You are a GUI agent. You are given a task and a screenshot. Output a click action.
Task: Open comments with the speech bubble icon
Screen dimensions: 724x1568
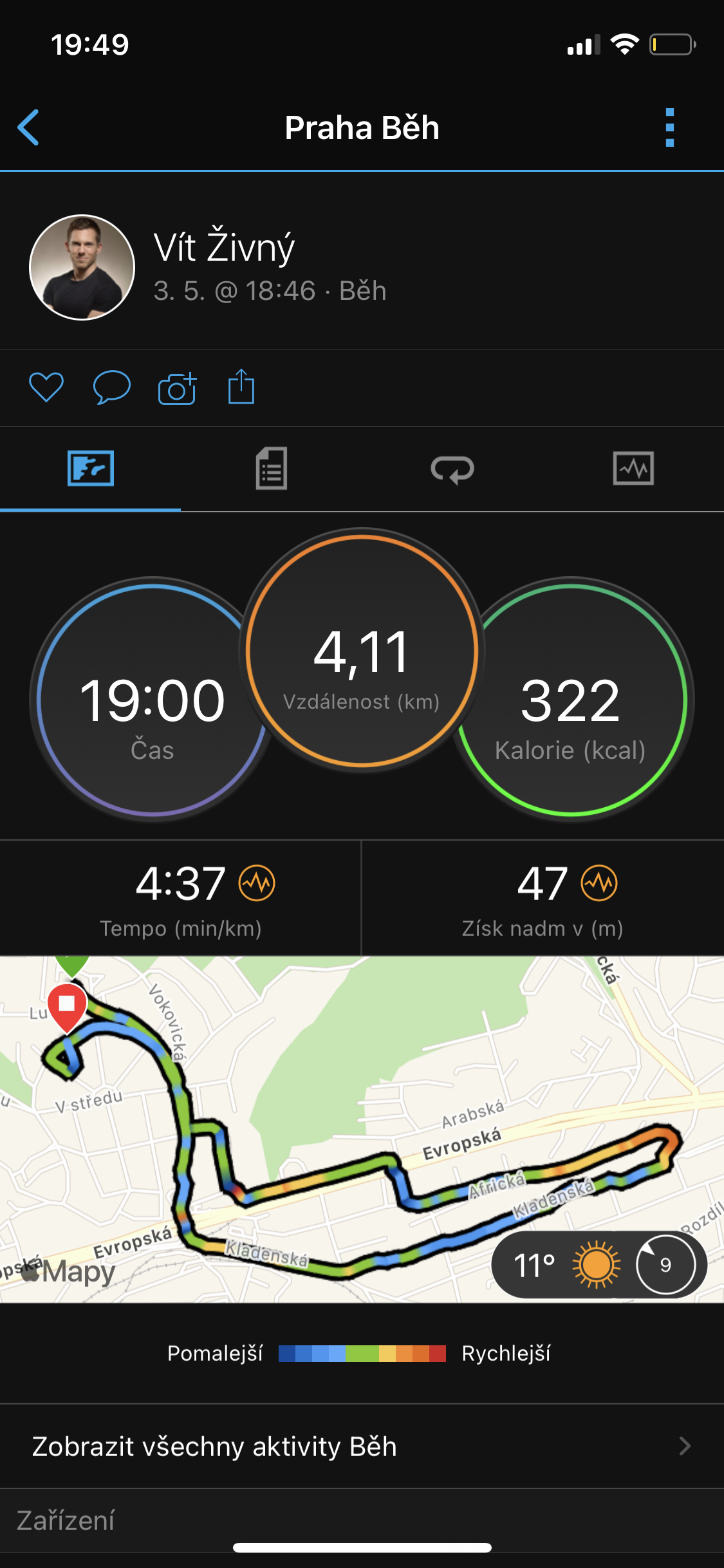tap(112, 387)
